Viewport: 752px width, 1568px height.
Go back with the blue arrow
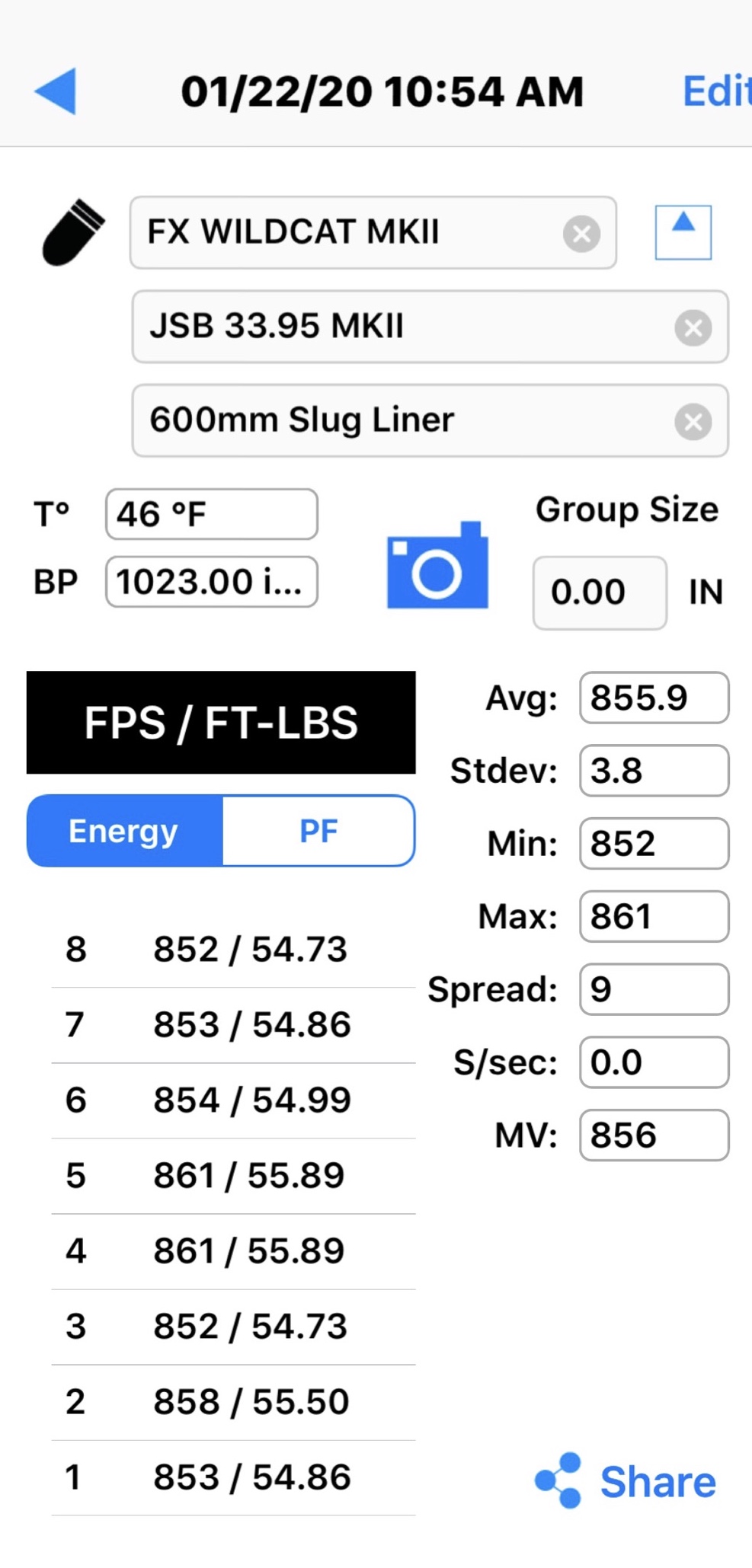56,91
